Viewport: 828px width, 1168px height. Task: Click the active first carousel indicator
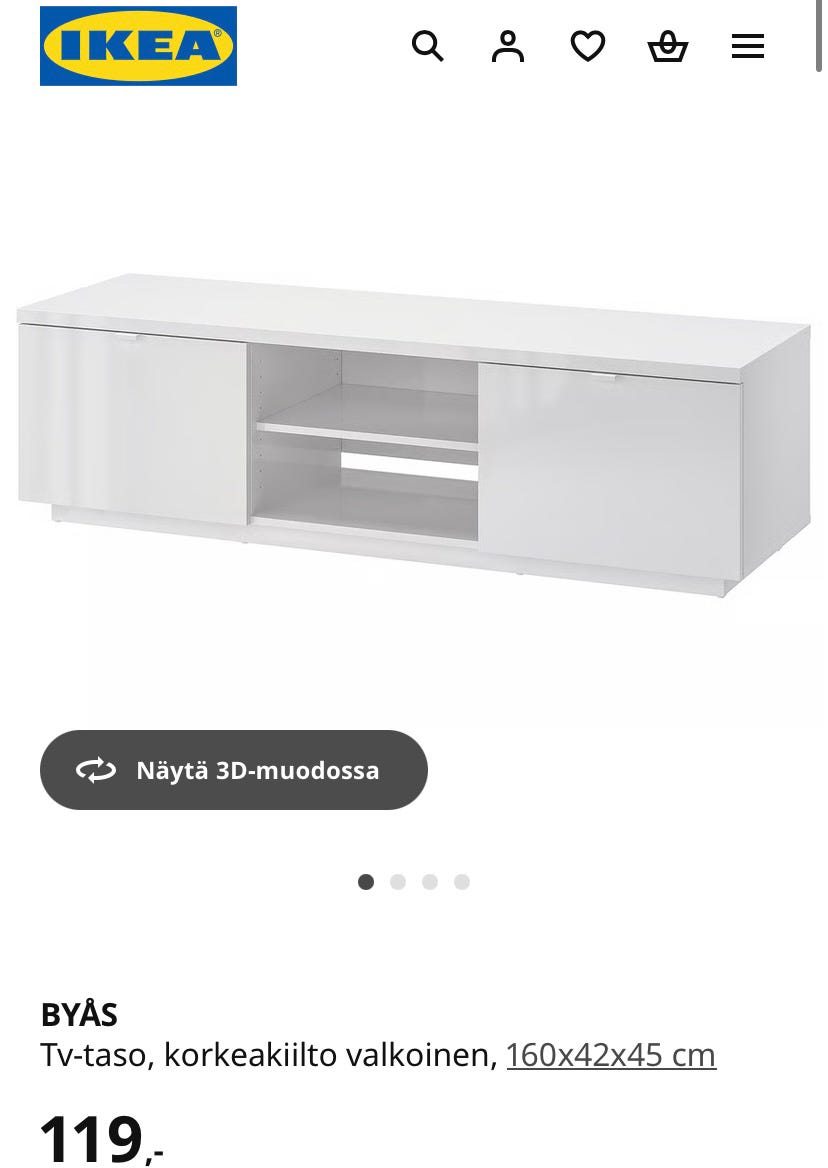(x=366, y=882)
